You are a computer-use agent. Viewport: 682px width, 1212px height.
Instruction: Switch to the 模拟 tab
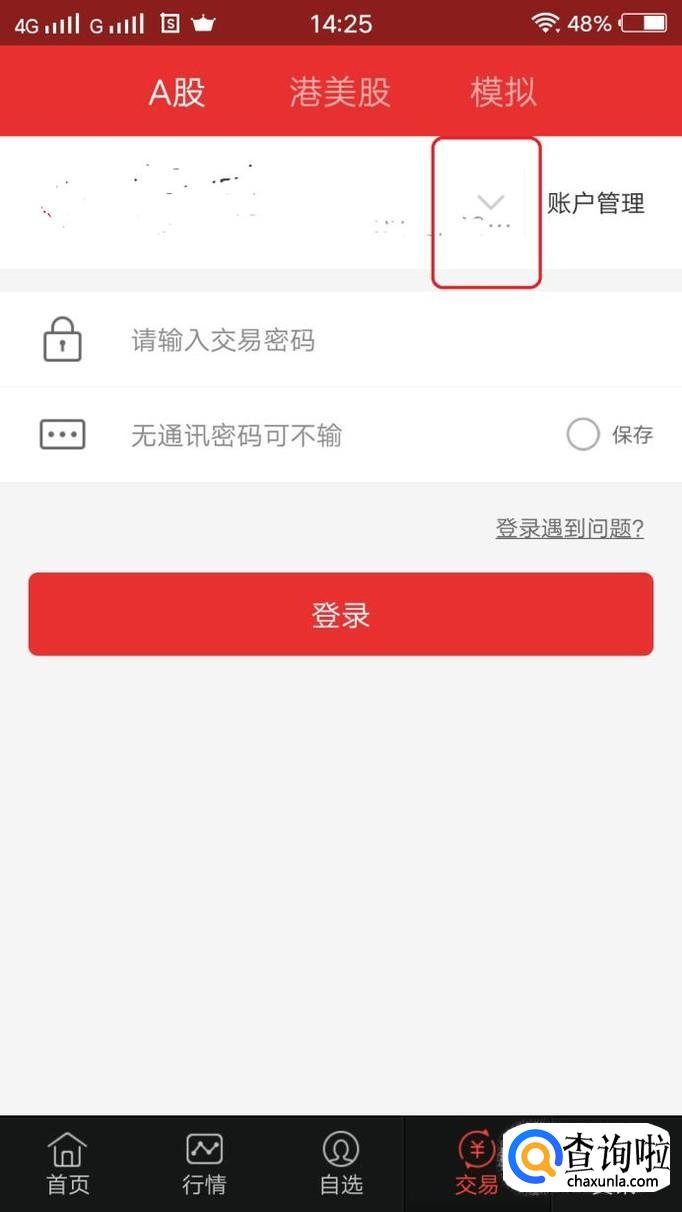coord(503,92)
